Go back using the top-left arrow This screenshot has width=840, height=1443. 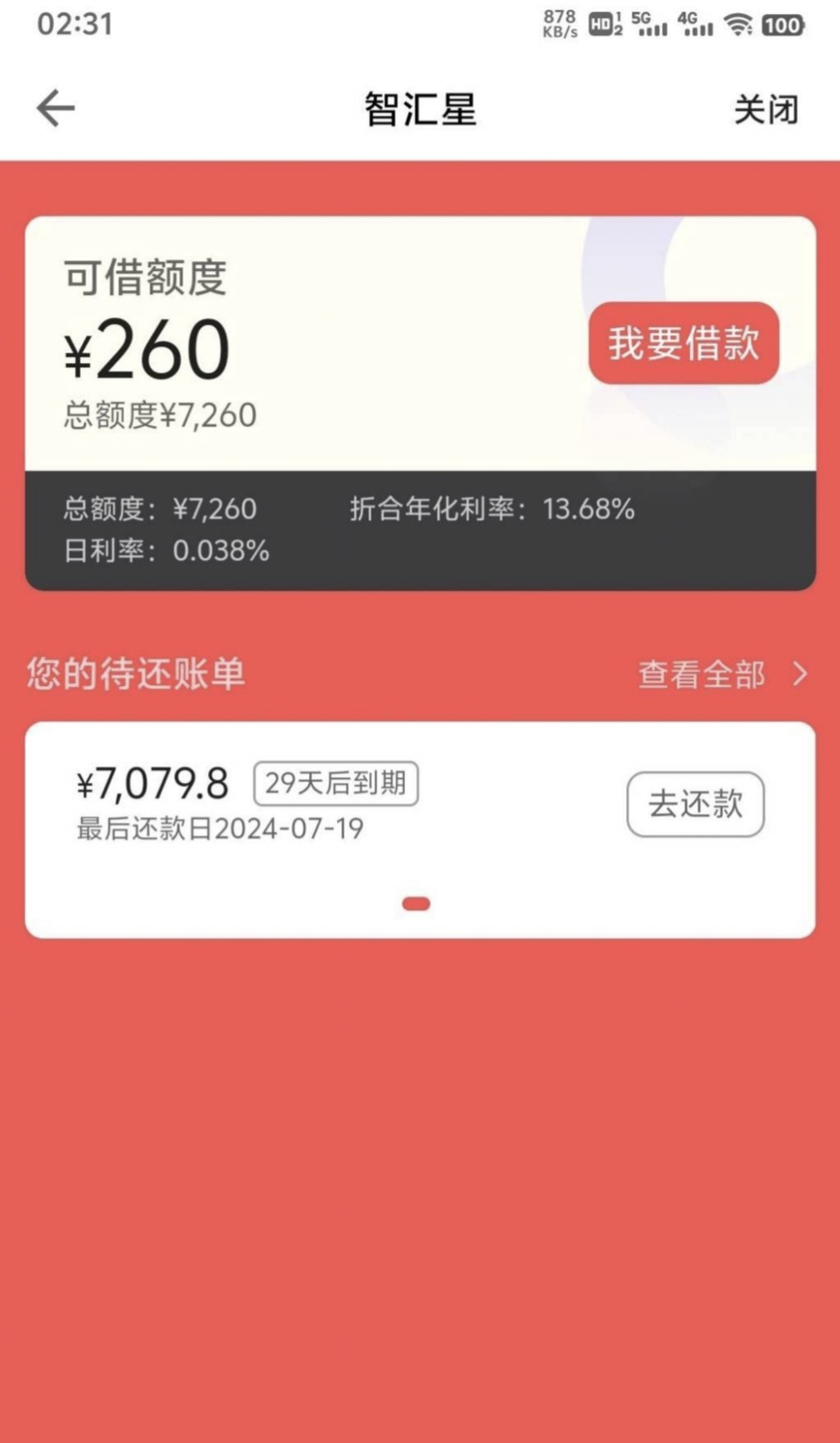coord(56,109)
